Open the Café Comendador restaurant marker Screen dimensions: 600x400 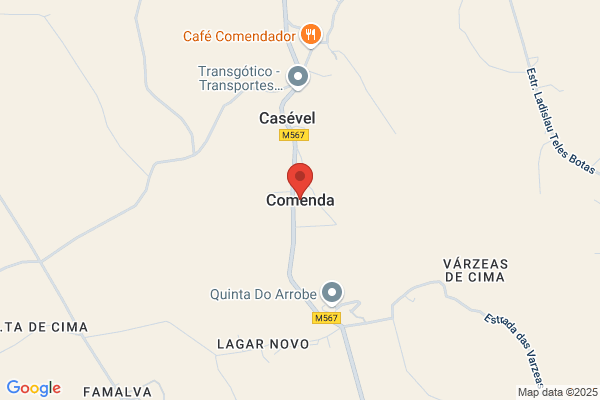pos(311,35)
